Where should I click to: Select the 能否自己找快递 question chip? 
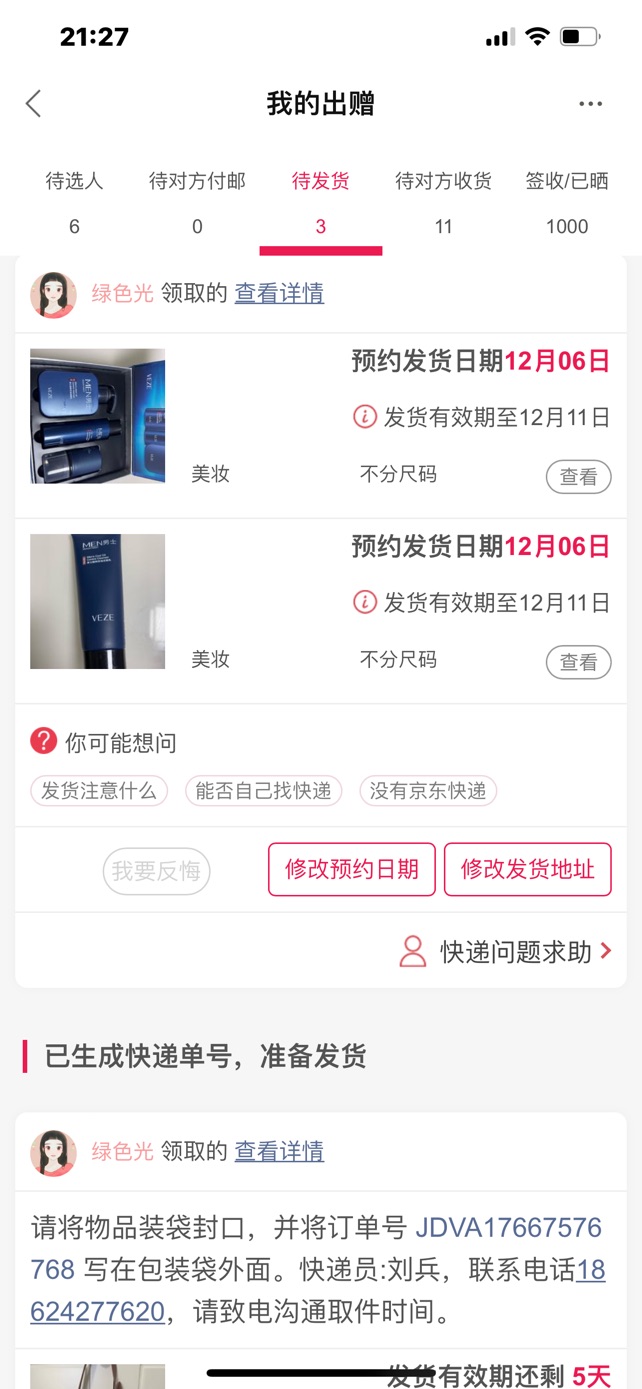coord(264,791)
